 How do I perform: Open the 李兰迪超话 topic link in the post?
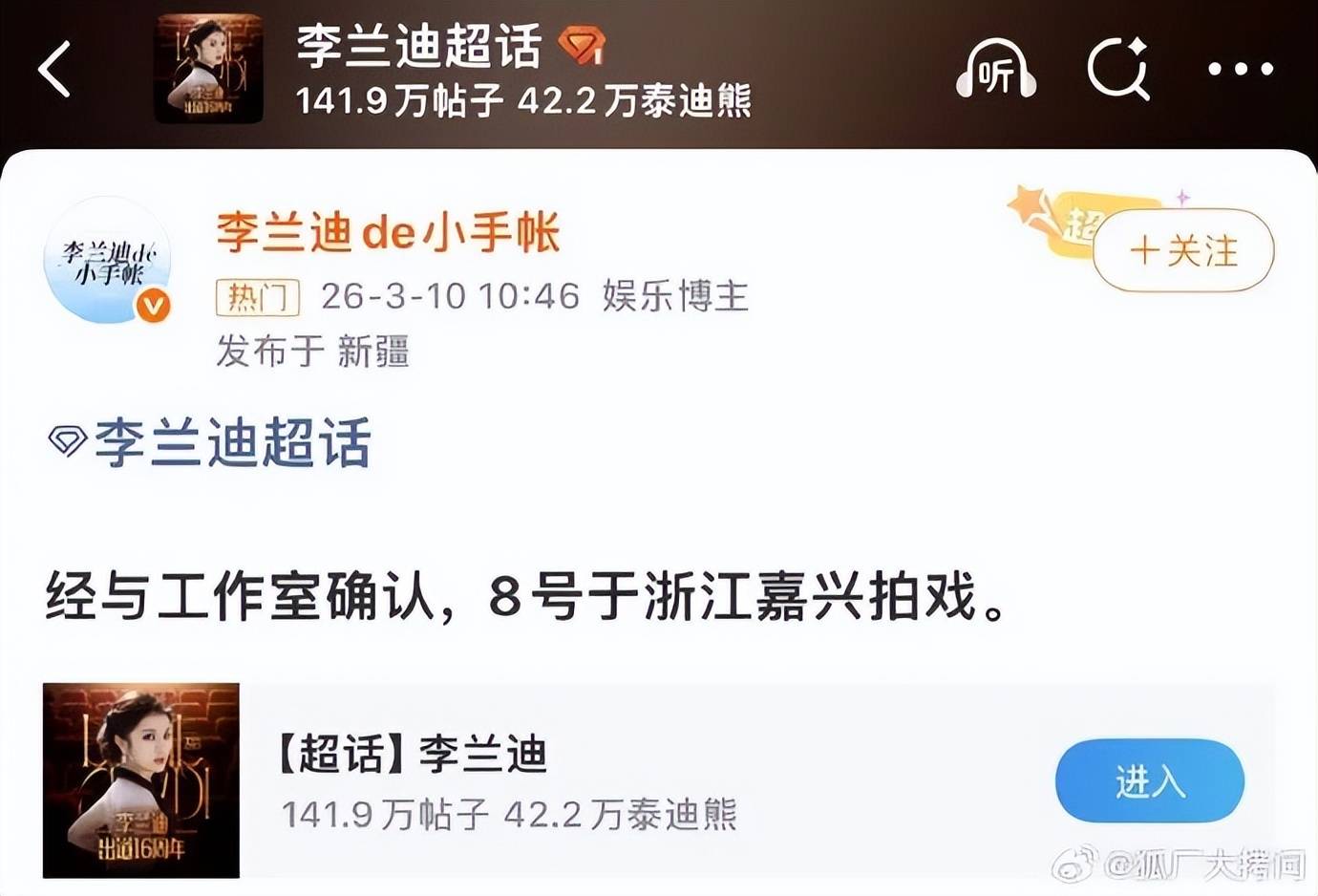(231, 443)
